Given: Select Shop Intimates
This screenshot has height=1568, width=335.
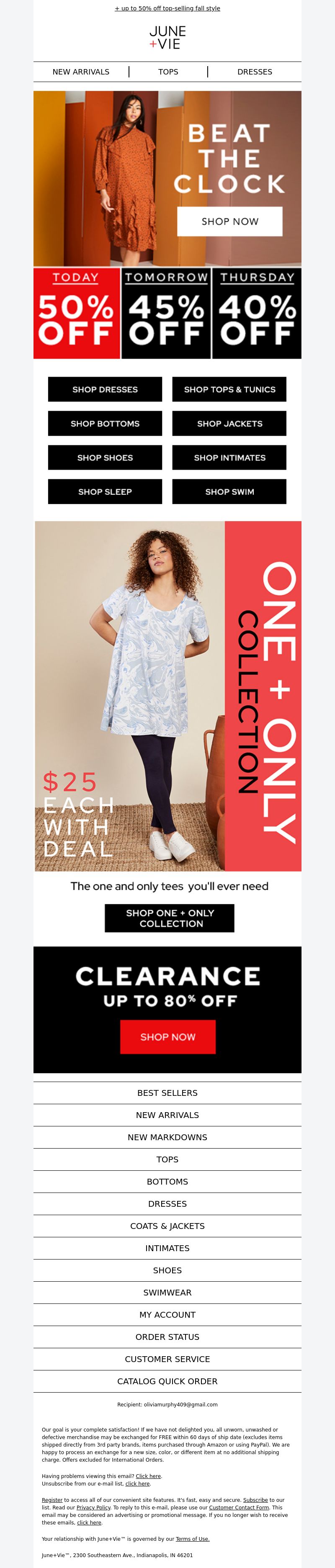Looking at the screenshot, I should (x=229, y=458).
